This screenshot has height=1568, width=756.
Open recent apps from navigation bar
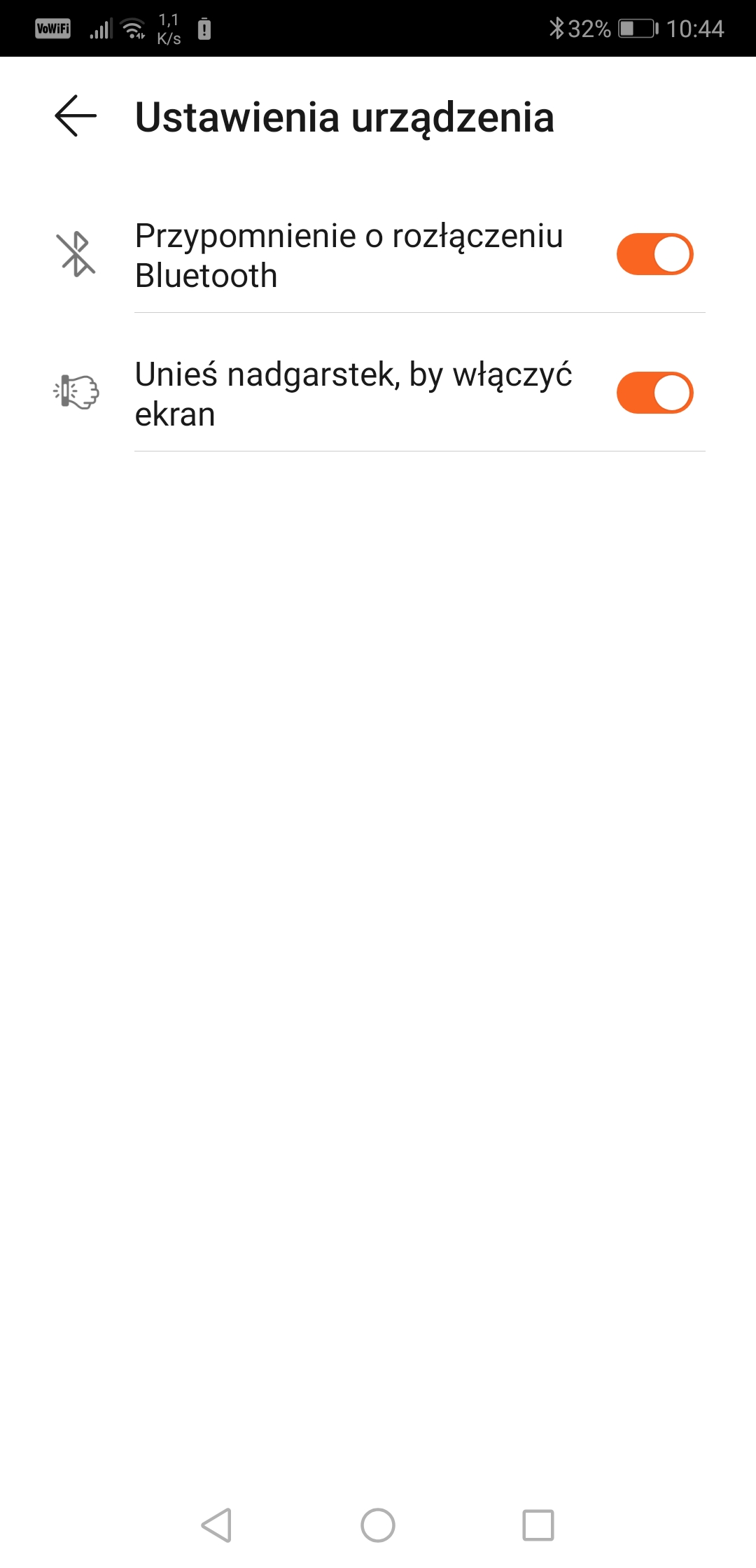click(538, 1525)
